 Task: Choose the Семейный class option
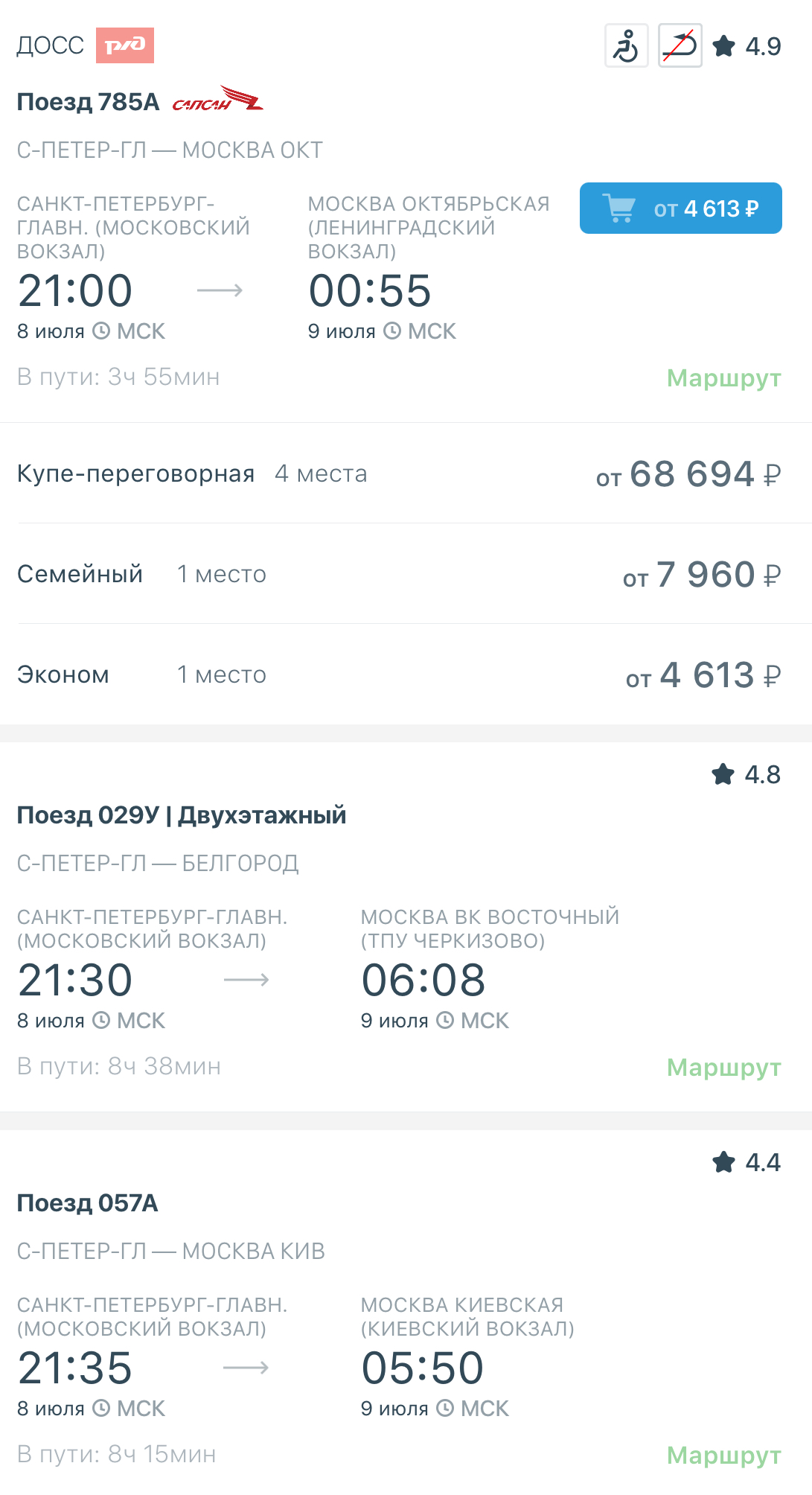tap(406, 574)
